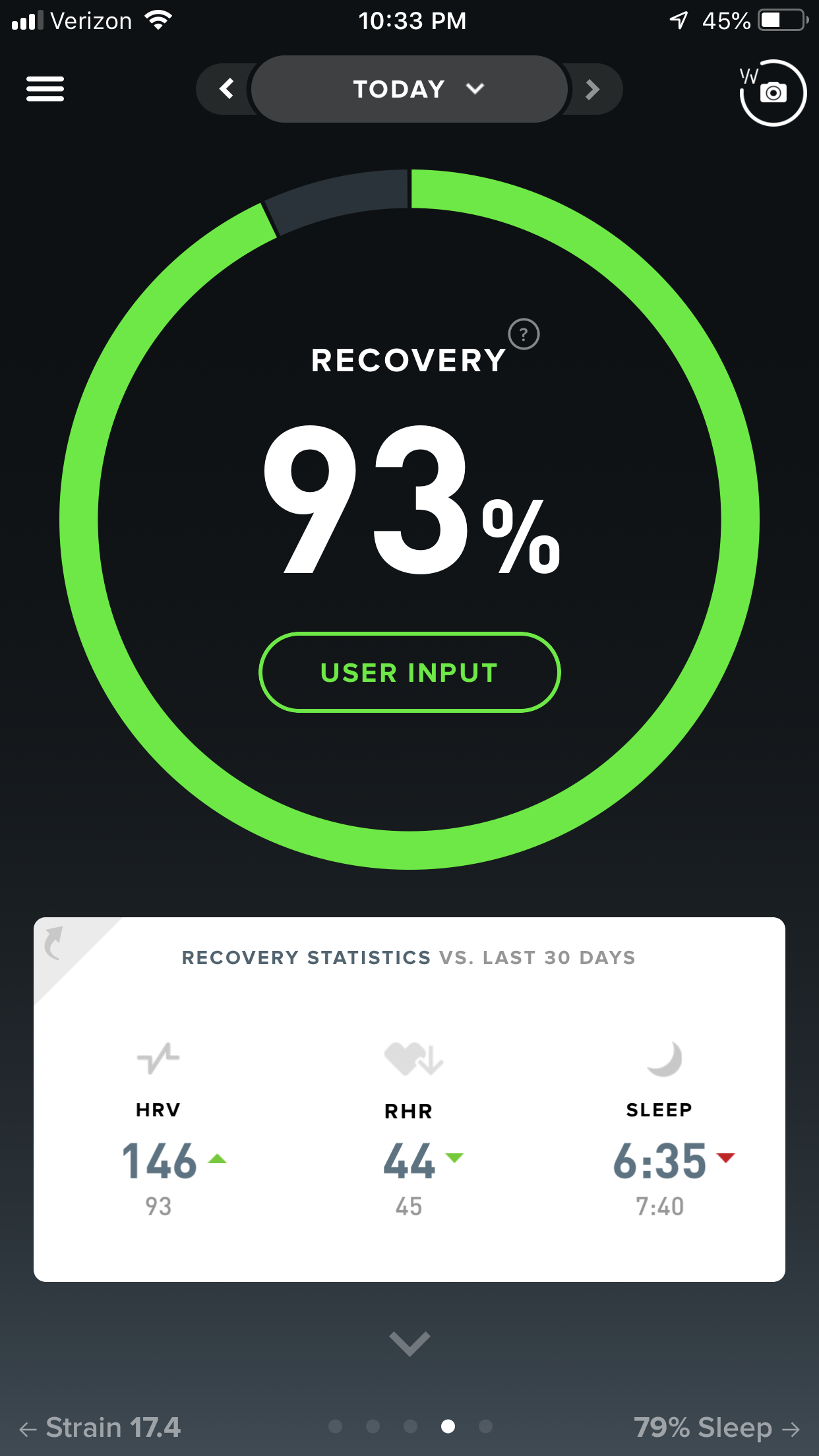This screenshot has width=819, height=1456.
Task: Go to Strain 17.4 page
Action: coord(100,1428)
